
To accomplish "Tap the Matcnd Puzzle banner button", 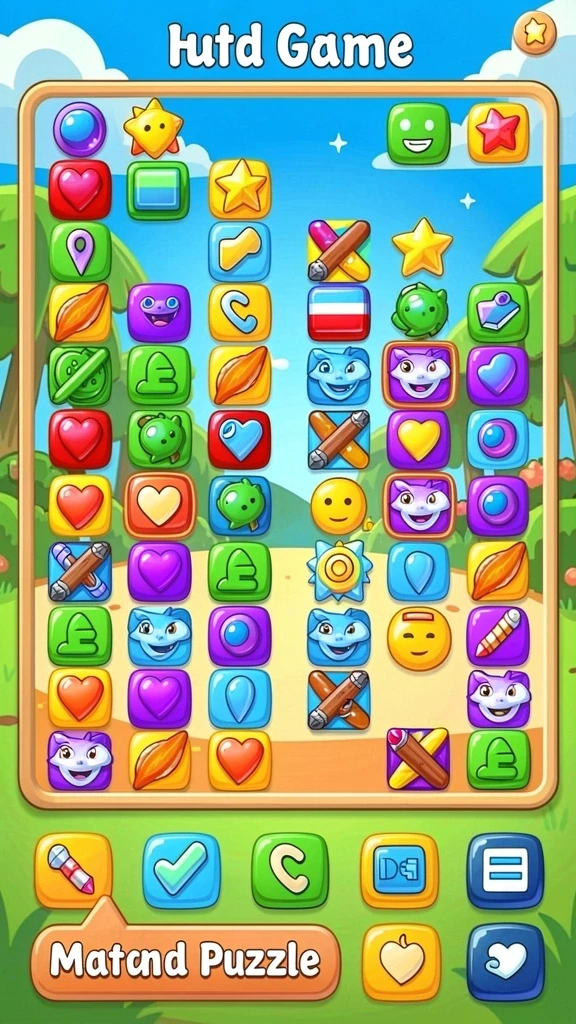I will coord(186,962).
